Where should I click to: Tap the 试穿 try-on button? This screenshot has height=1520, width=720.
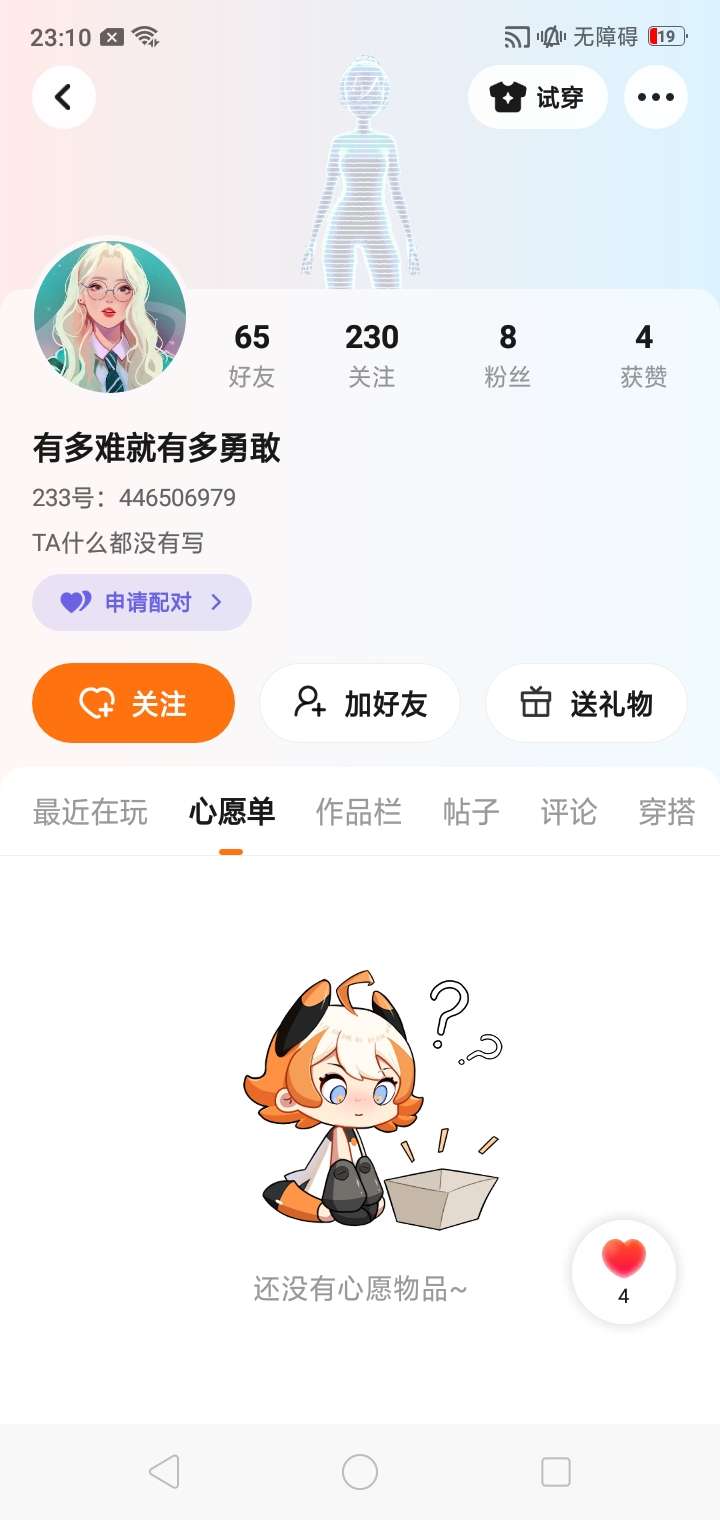537,97
